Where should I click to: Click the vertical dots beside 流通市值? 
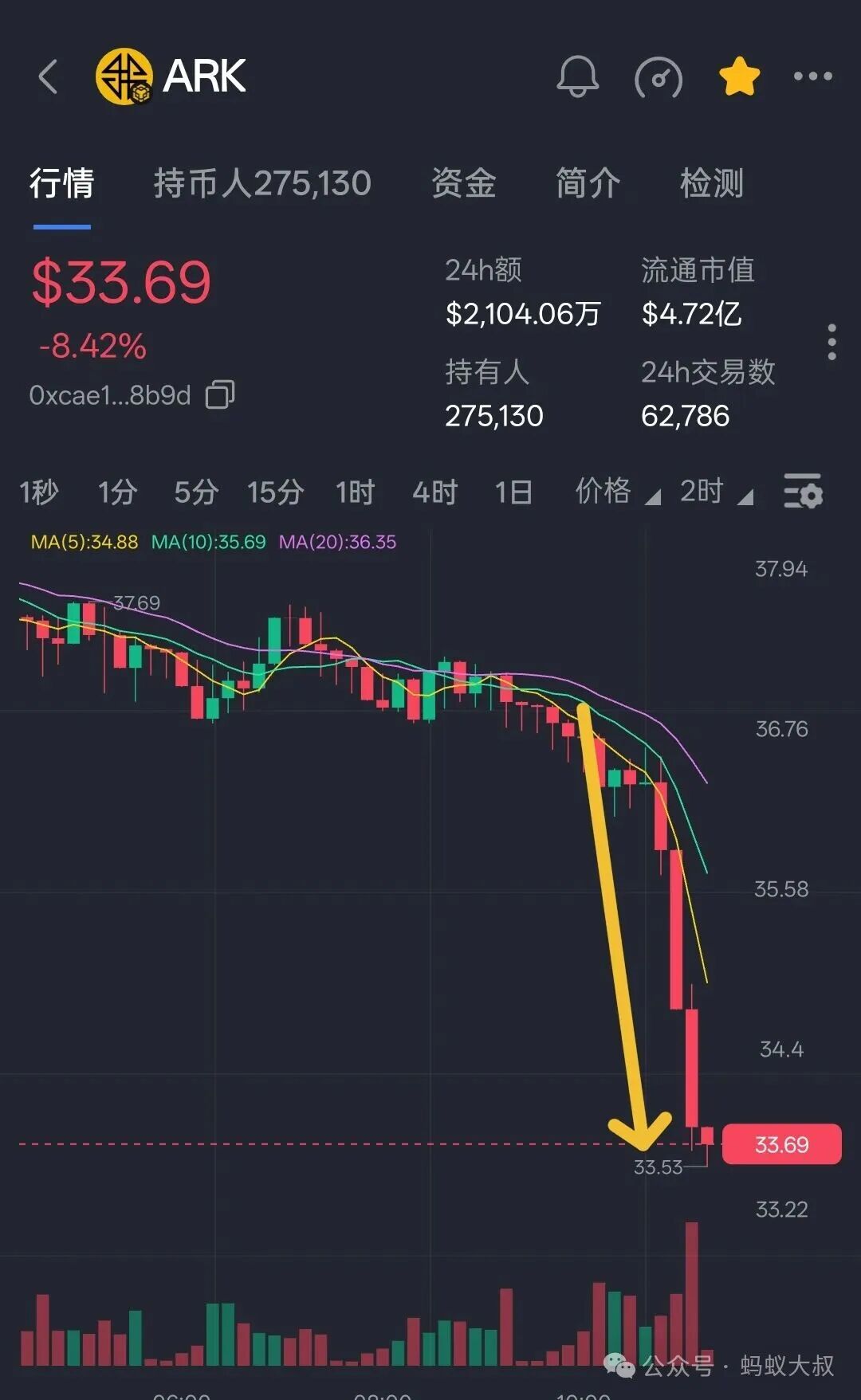tap(832, 343)
